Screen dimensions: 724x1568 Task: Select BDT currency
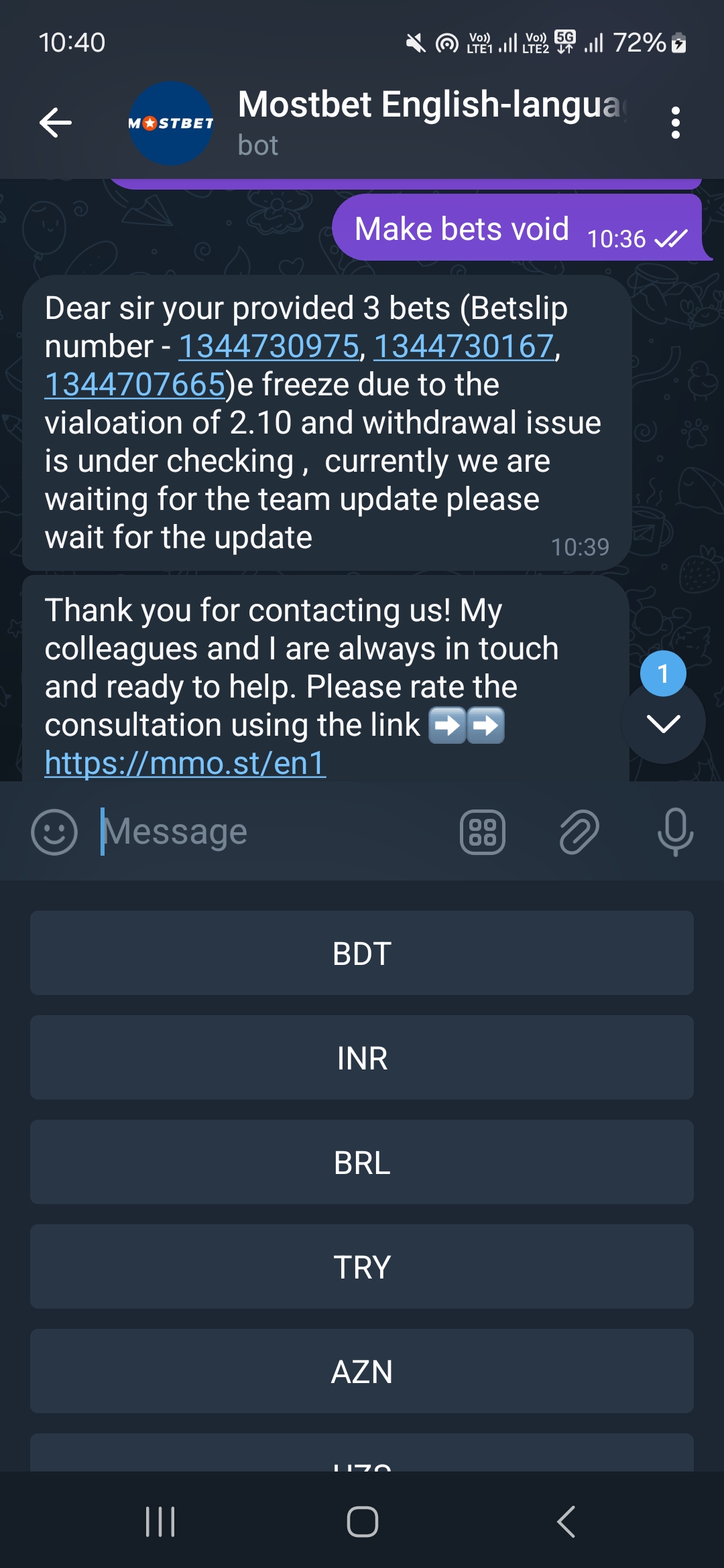pos(362,953)
